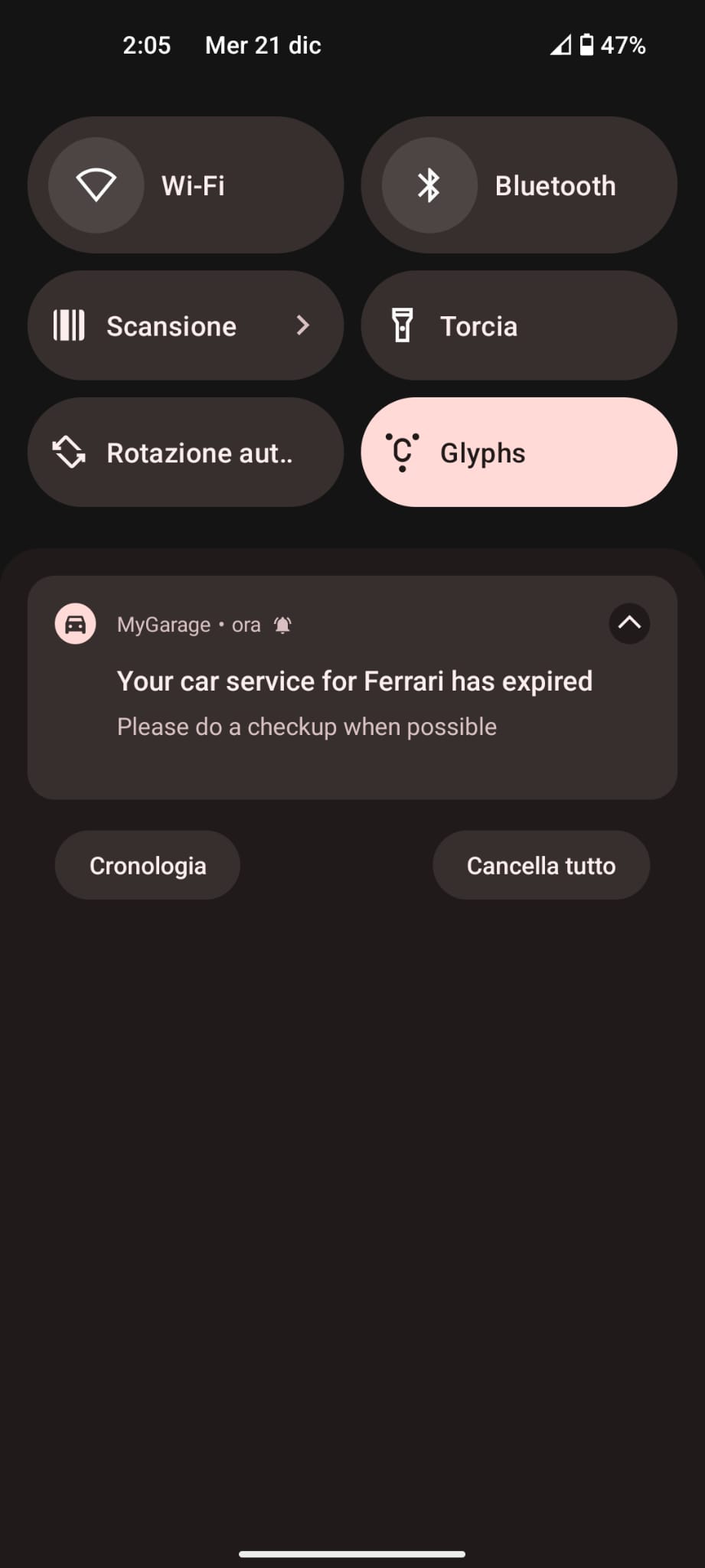Click the Wi-Fi icon
Image resolution: width=705 pixels, height=1568 pixels.
(96, 185)
